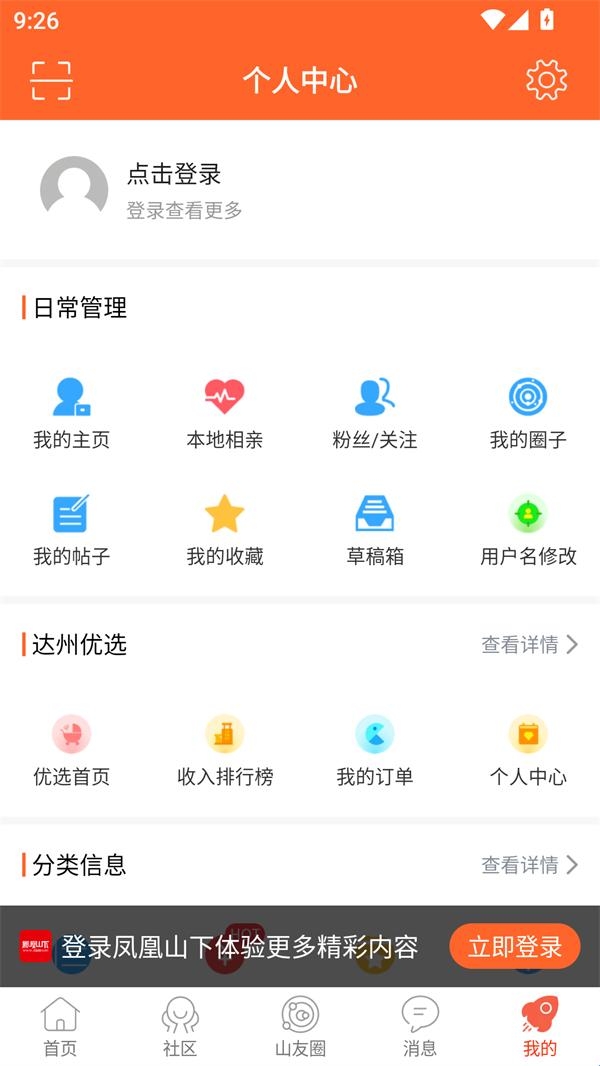
Task: Open the 草稿箱 drafts box
Action: (x=375, y=530)
